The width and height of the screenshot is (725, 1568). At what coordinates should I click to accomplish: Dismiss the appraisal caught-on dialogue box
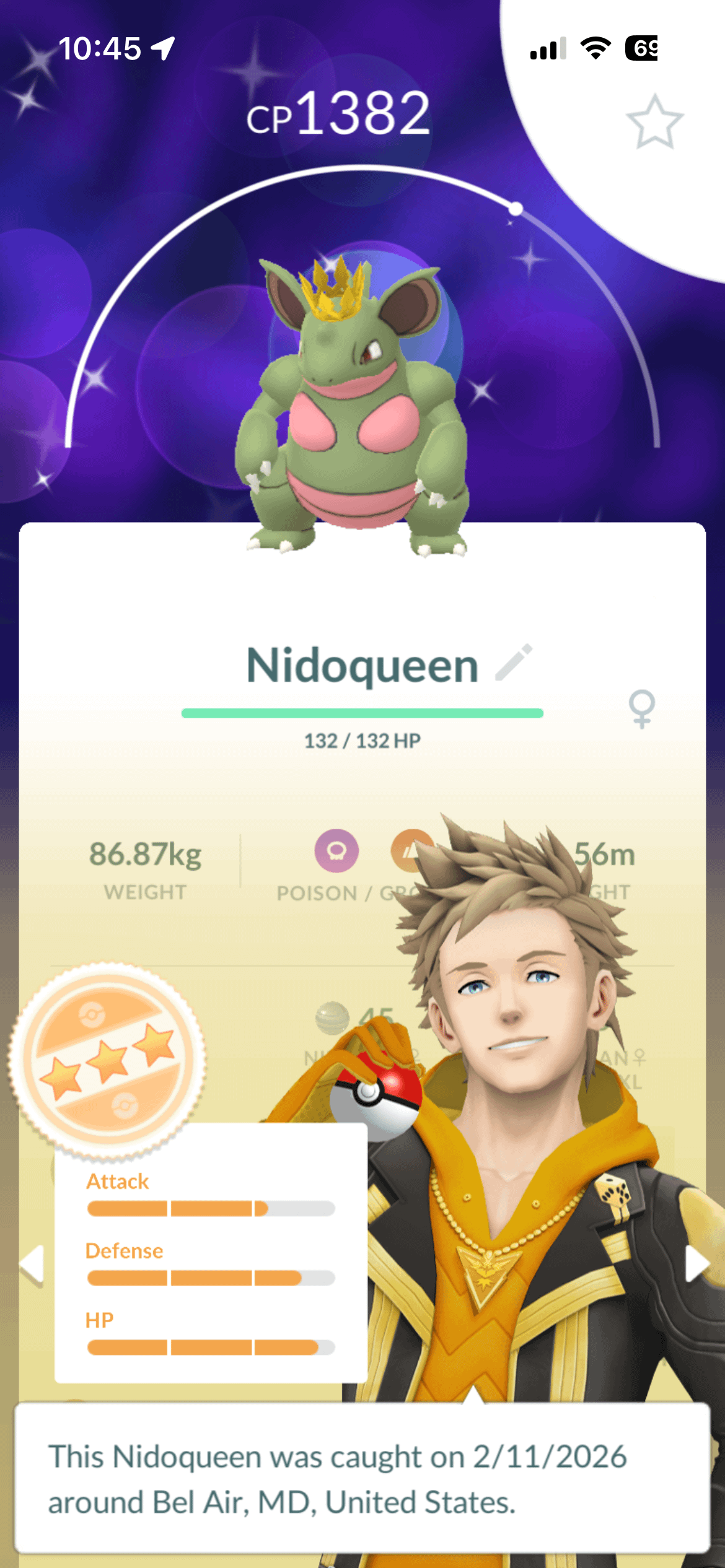[362, 1478]
